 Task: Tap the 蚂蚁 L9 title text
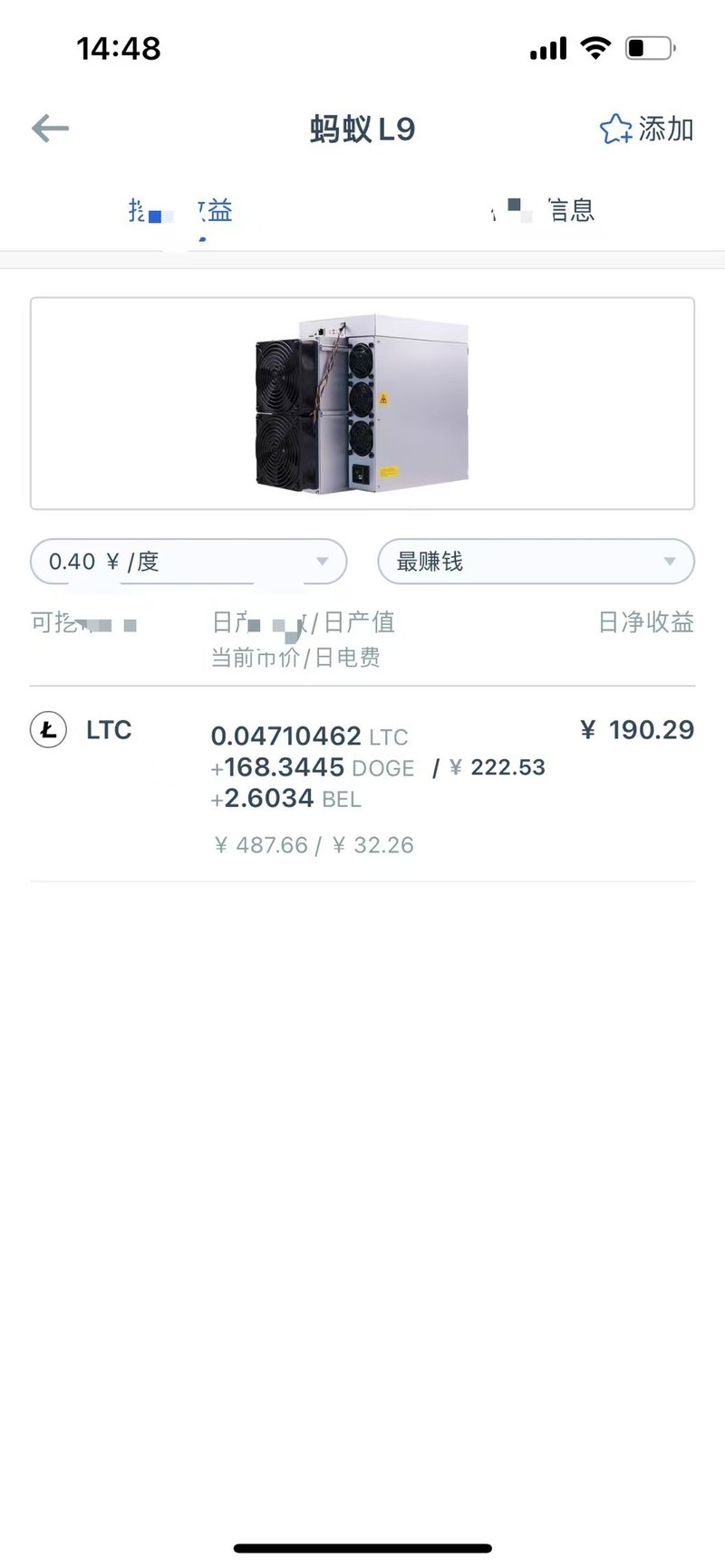coord(362,130)
